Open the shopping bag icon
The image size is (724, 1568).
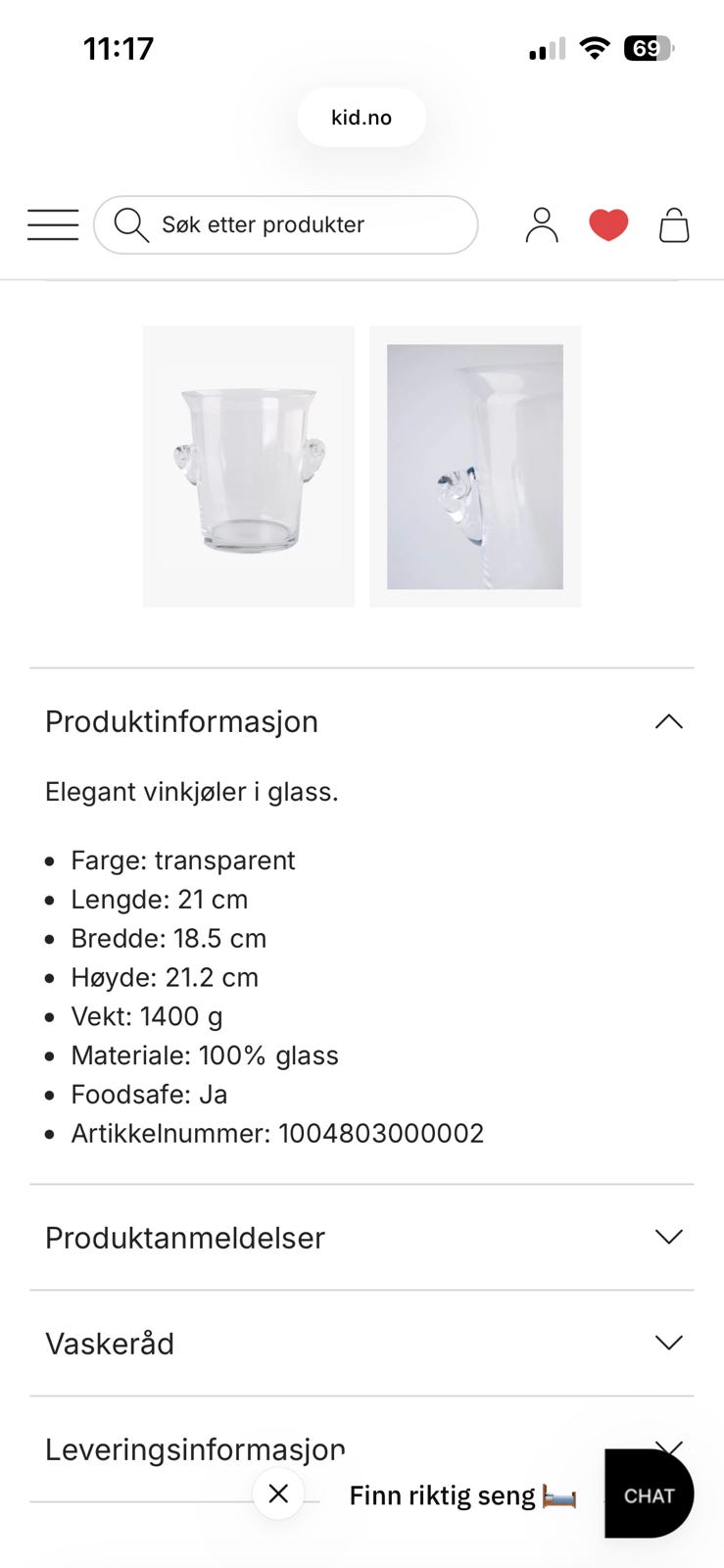(674, 224)
